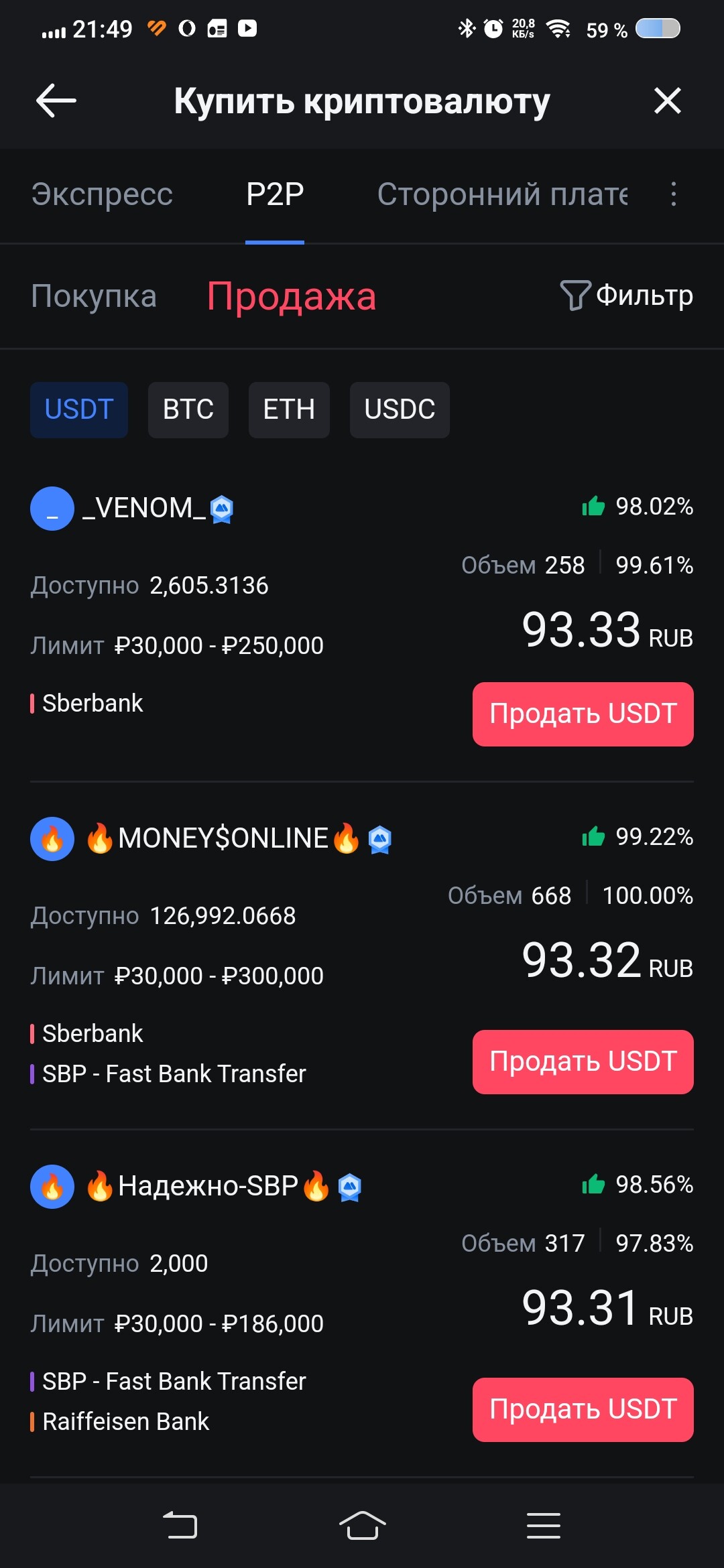Choose the USDT coin chip
Image resolution: width=724 pixels, height=1568 pixels.
(x=79, y=409)
